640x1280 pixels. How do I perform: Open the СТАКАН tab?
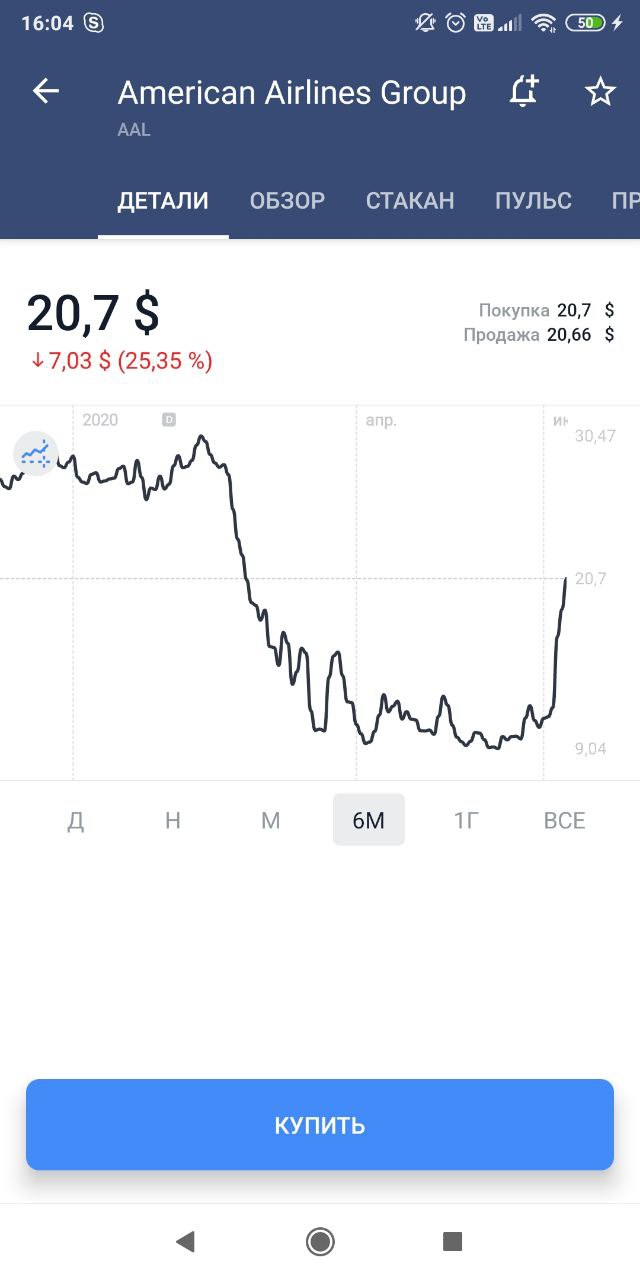tap(410, 201)
